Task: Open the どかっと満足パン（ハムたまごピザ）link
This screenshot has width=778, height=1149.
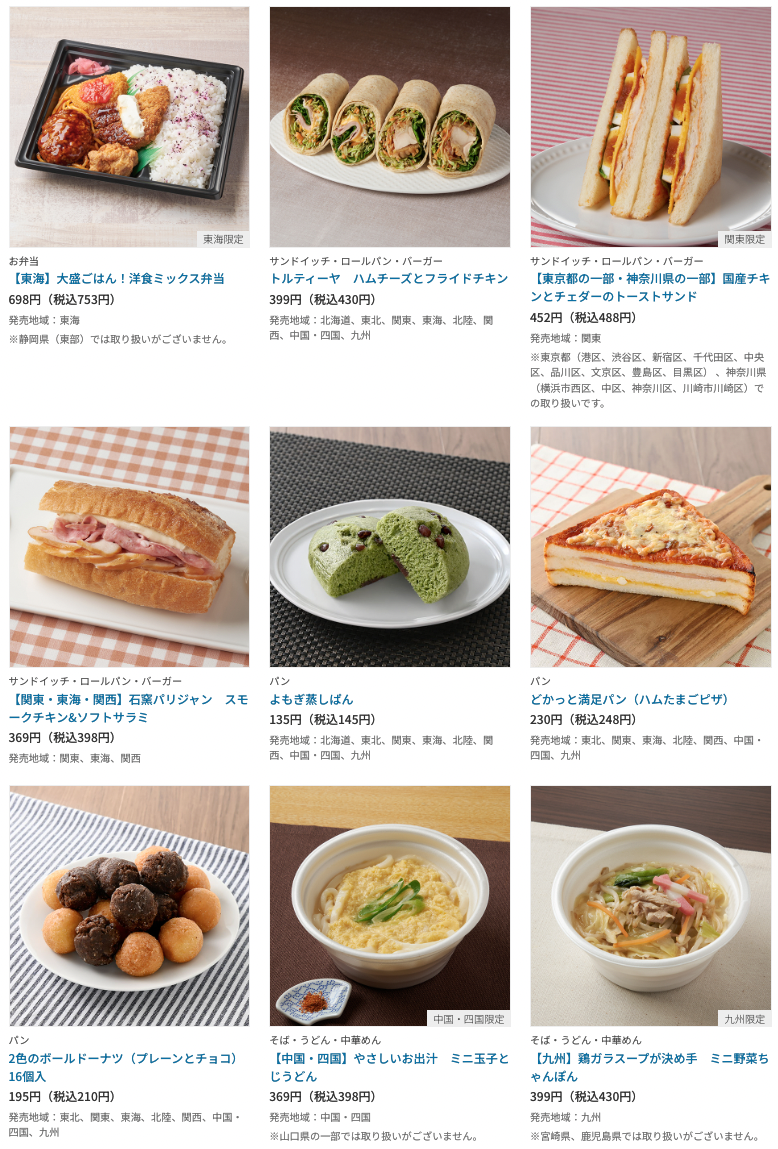Action: pos(630,699)
